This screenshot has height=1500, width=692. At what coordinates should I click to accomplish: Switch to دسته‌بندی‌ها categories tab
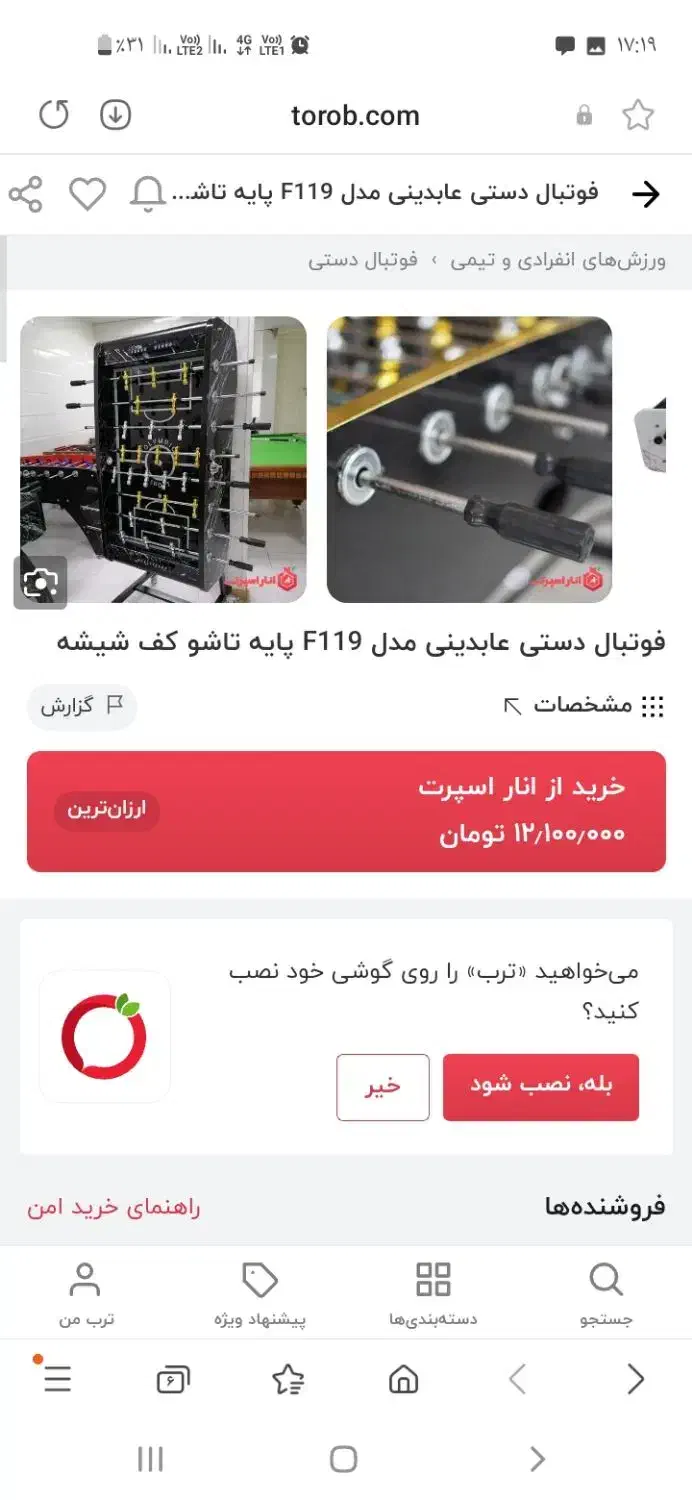coord(433,1293)
